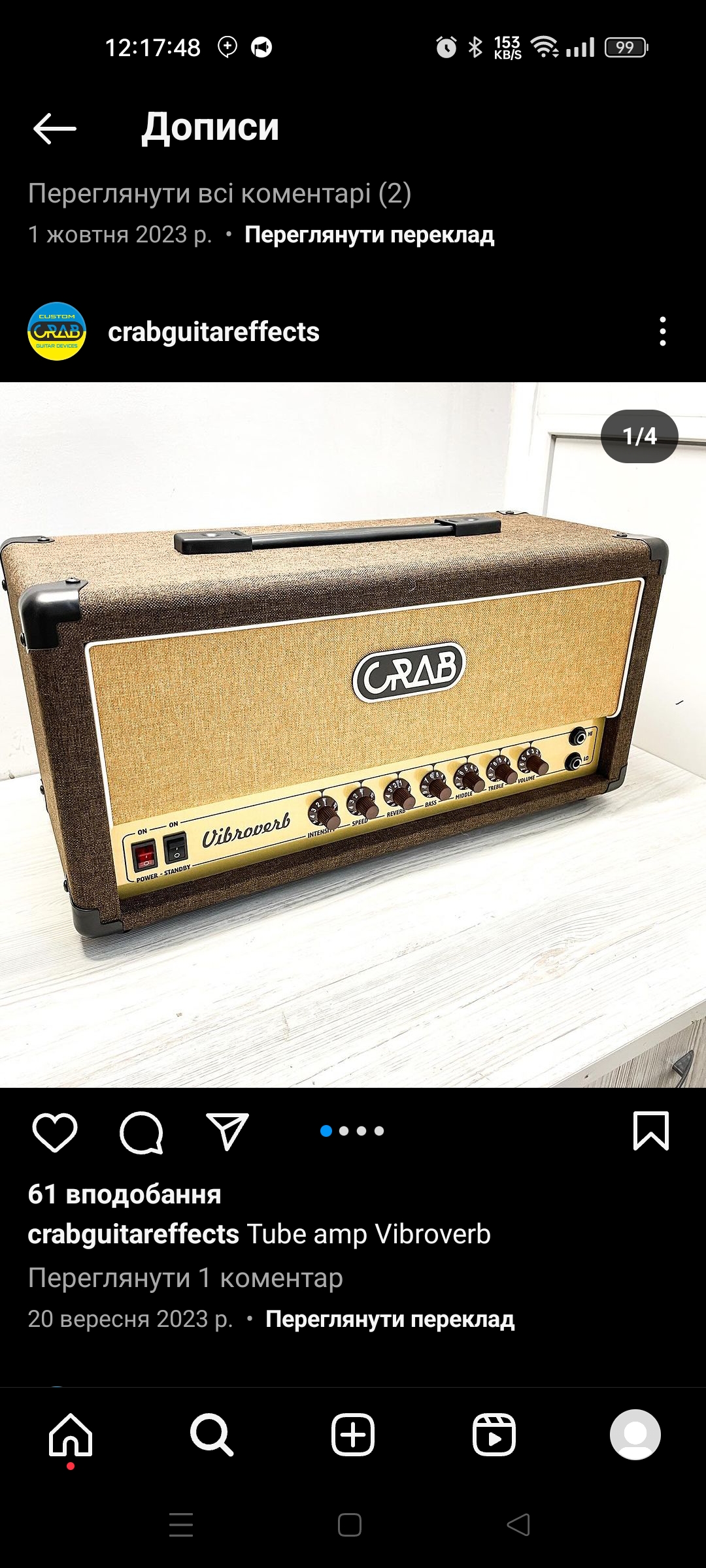Switch to the Home tab
Image resolution: width=706 pixels, height=1568 pixels.
coord(71,1435)
